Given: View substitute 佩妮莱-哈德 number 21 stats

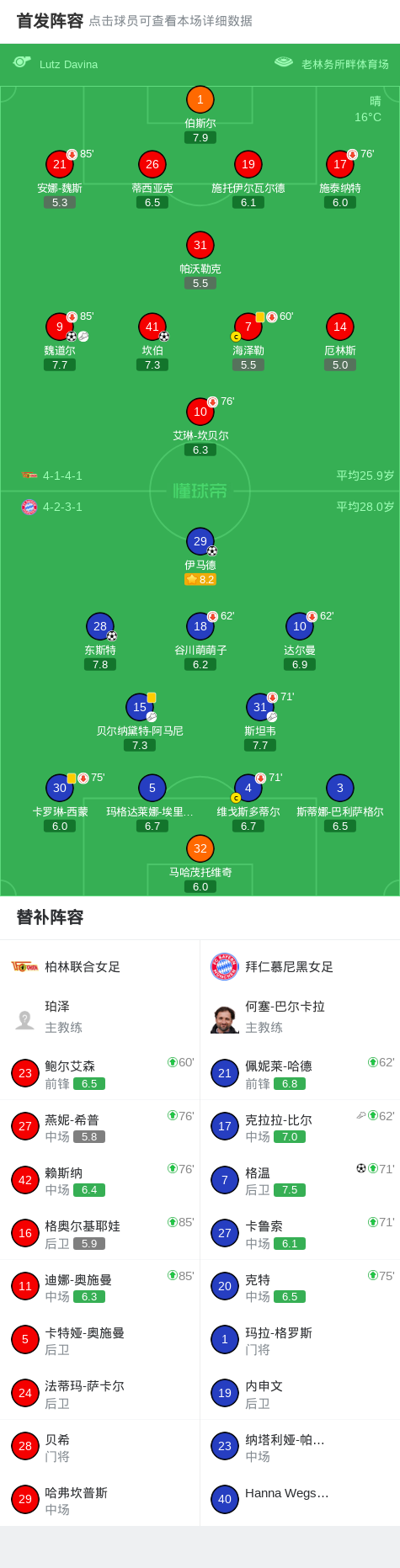Looking at the screenshot, I should 300,1073.
